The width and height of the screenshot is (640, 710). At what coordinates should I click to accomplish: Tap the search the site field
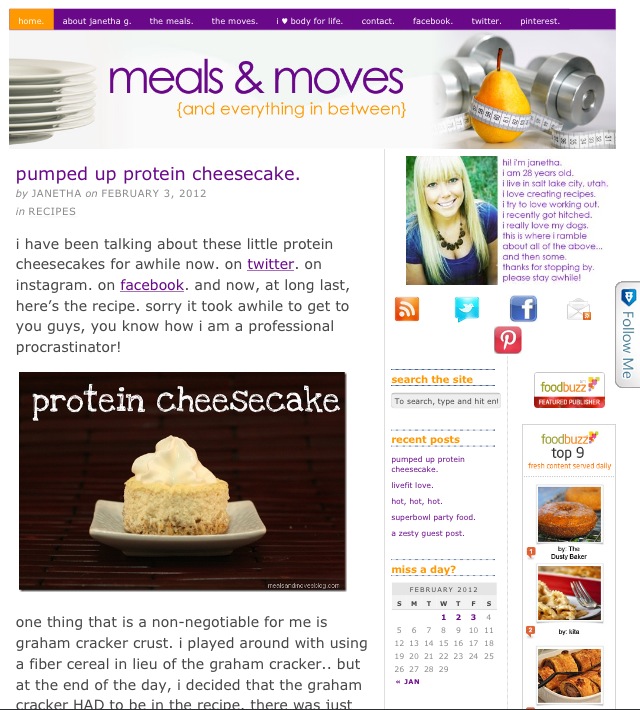click(x=445, y=401)
